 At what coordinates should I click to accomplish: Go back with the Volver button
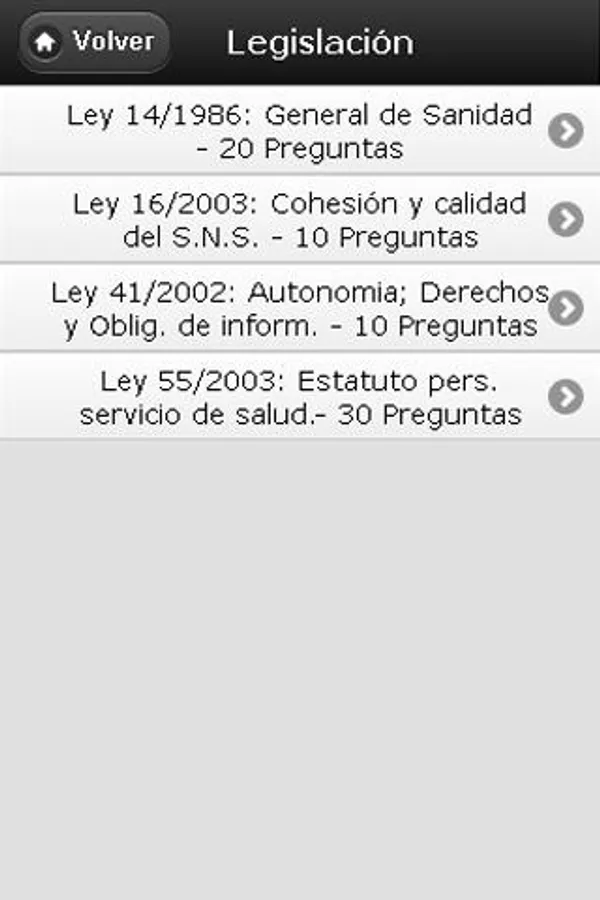click(95, 42)
